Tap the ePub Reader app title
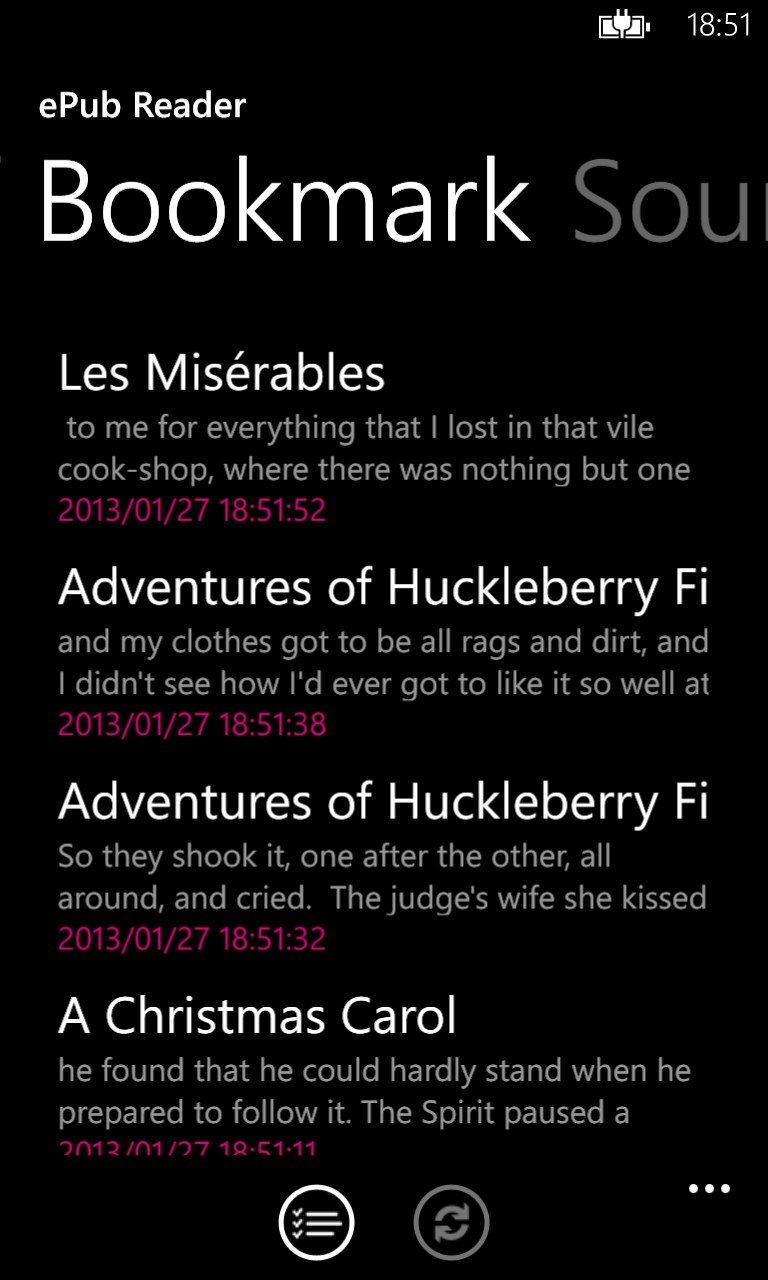768x1280 pixels. click(140, 105)
